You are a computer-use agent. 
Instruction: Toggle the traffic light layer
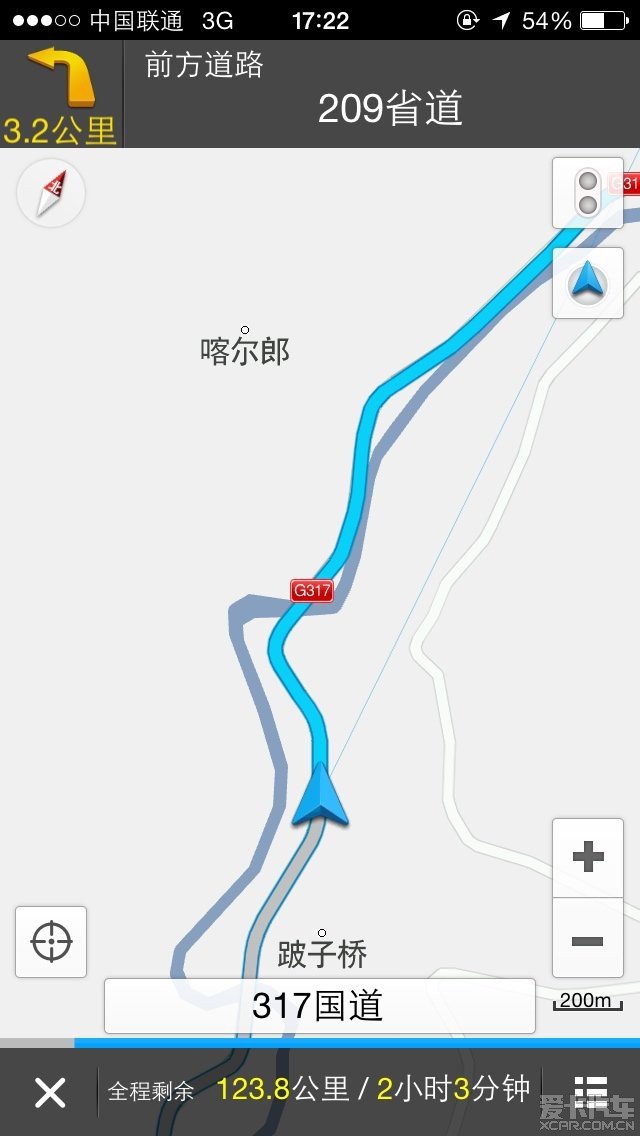(x=588, y=193)
